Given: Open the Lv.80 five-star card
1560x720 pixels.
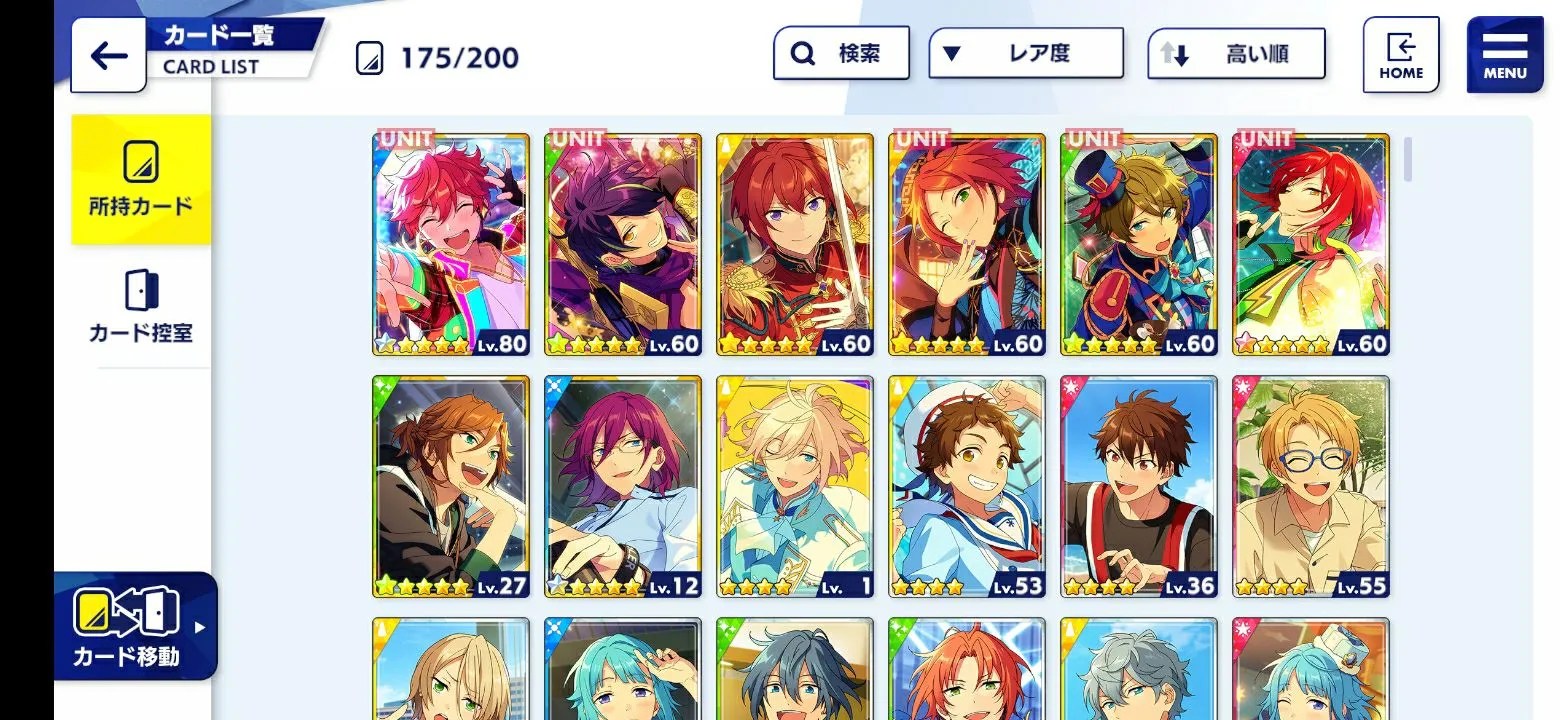Looking at the screenshot, I should coord(451,244).
